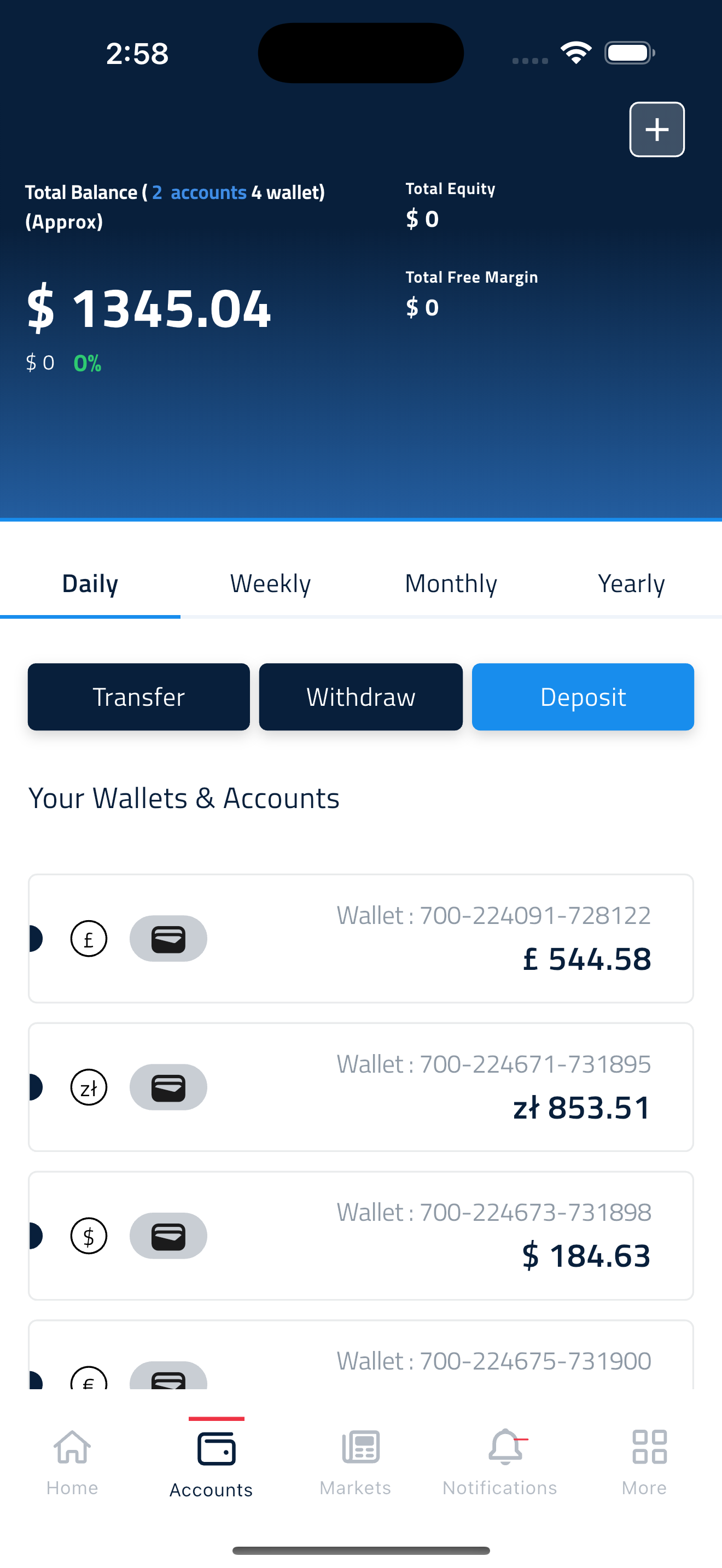Tap the plus icon to add account
The width and height of the screenshot is (722, 1568).
(656, 130)
